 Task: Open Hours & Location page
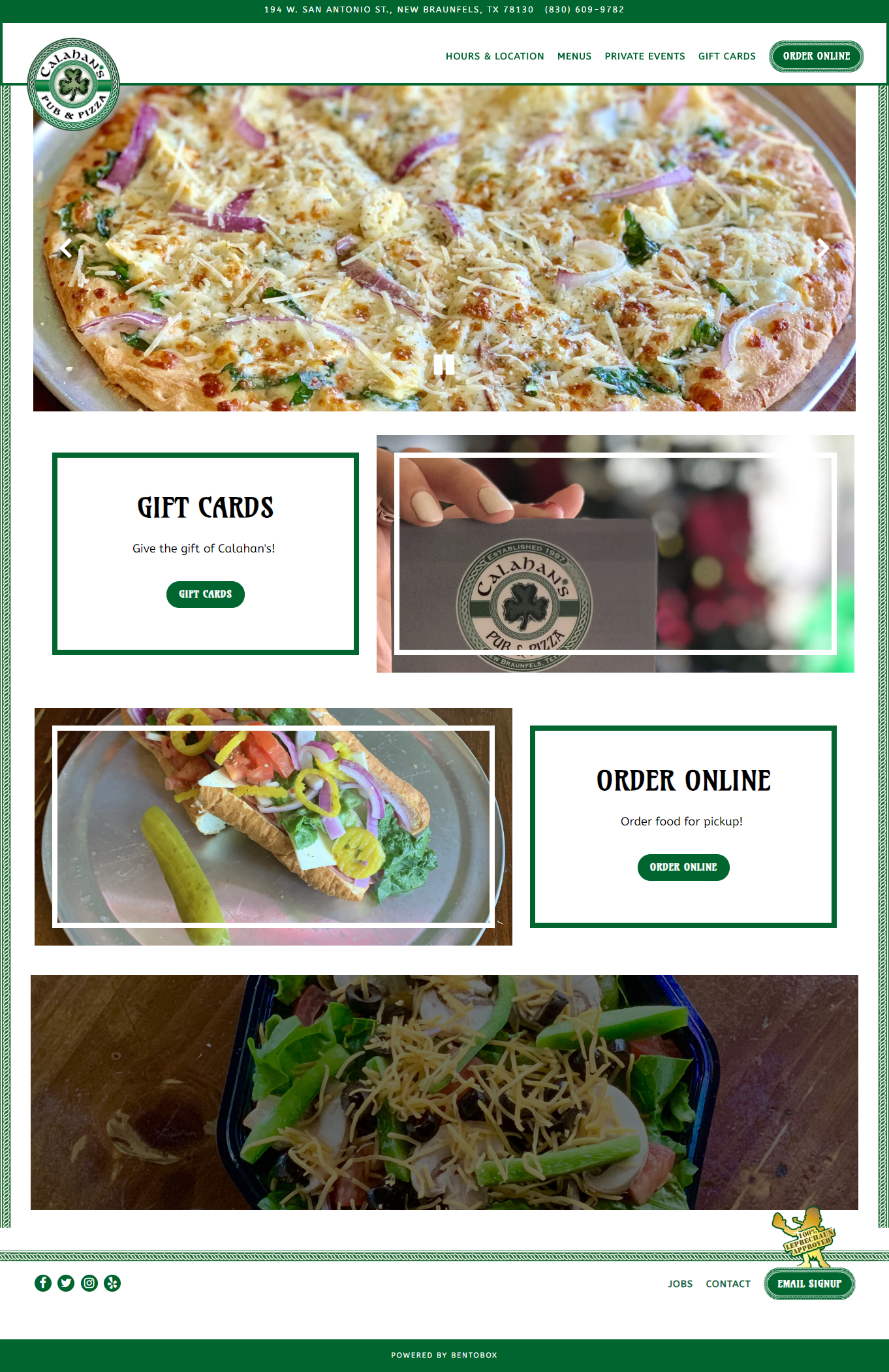tap(494, 56)
